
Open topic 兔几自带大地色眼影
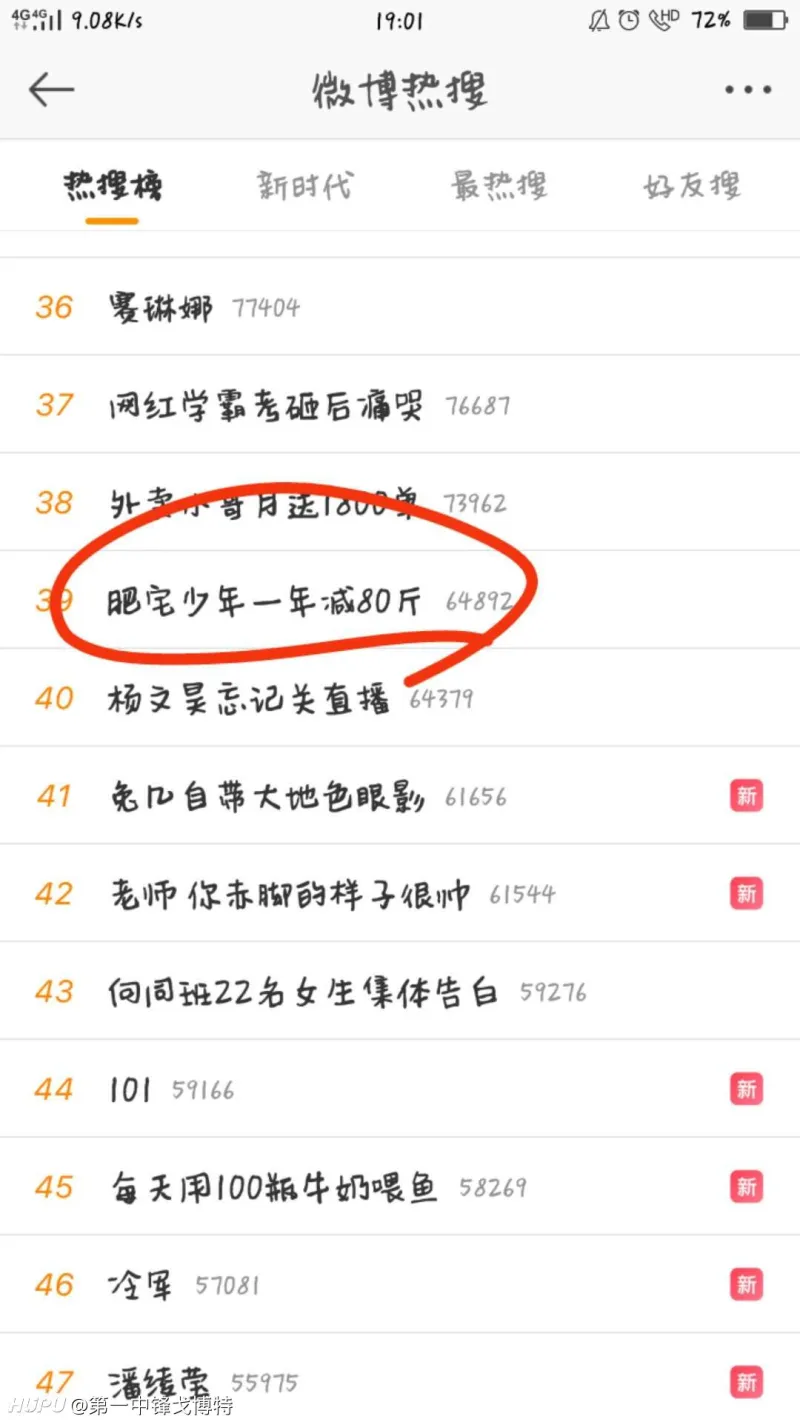[x=265, y=797]
